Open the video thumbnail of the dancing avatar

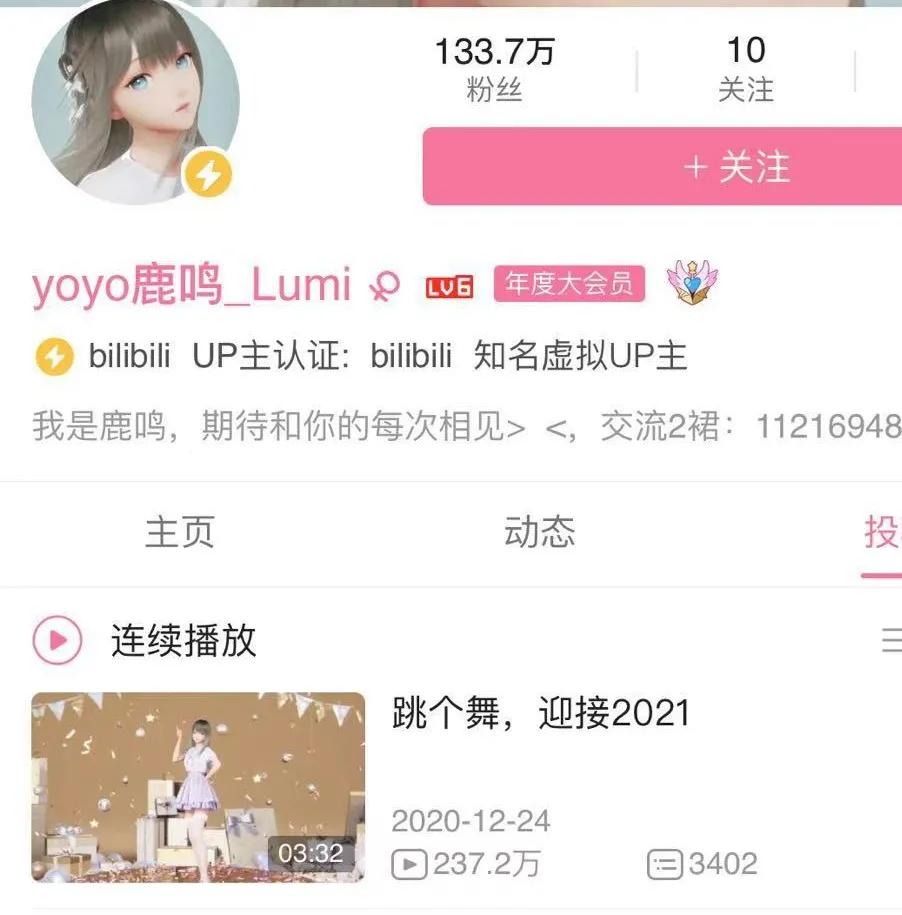tap(200, 787)
